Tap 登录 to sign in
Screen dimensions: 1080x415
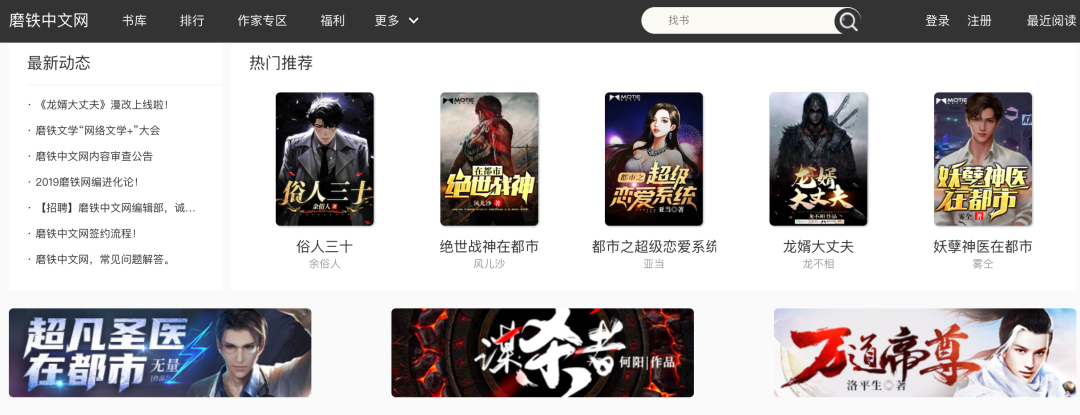point(937,20)
